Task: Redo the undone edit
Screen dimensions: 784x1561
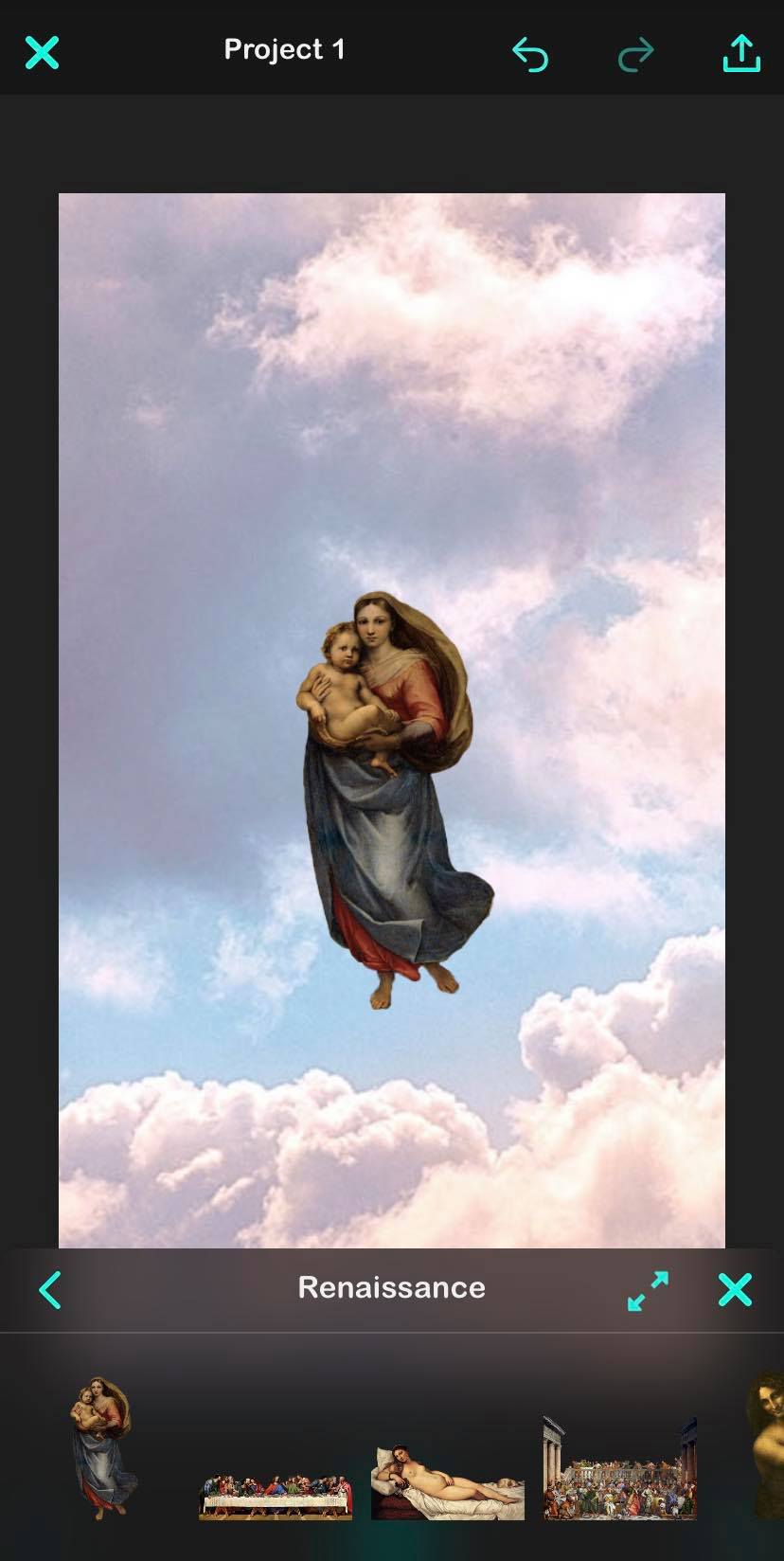Action: pyautogui.click(x=635, y=54)
